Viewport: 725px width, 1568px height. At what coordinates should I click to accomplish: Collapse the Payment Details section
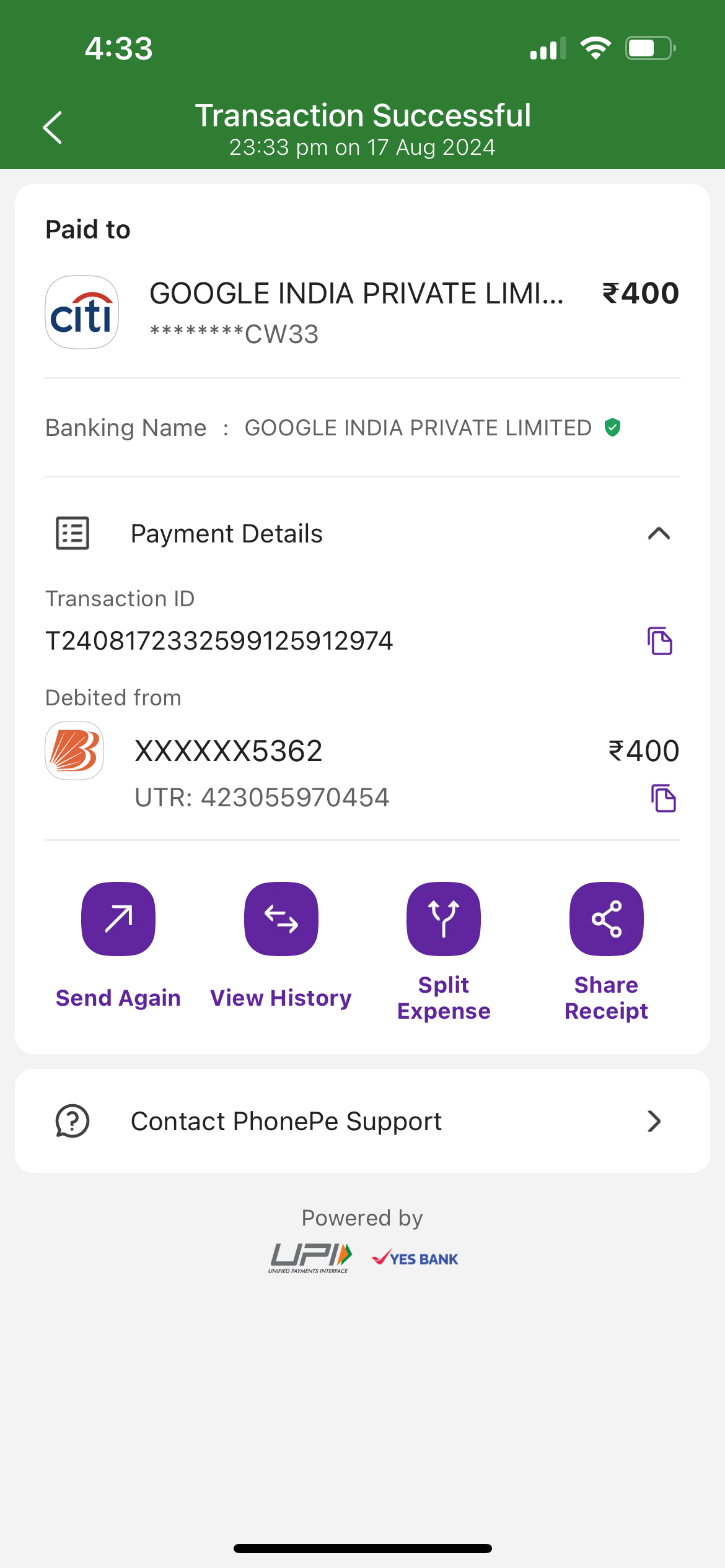(x=659, y=533)
